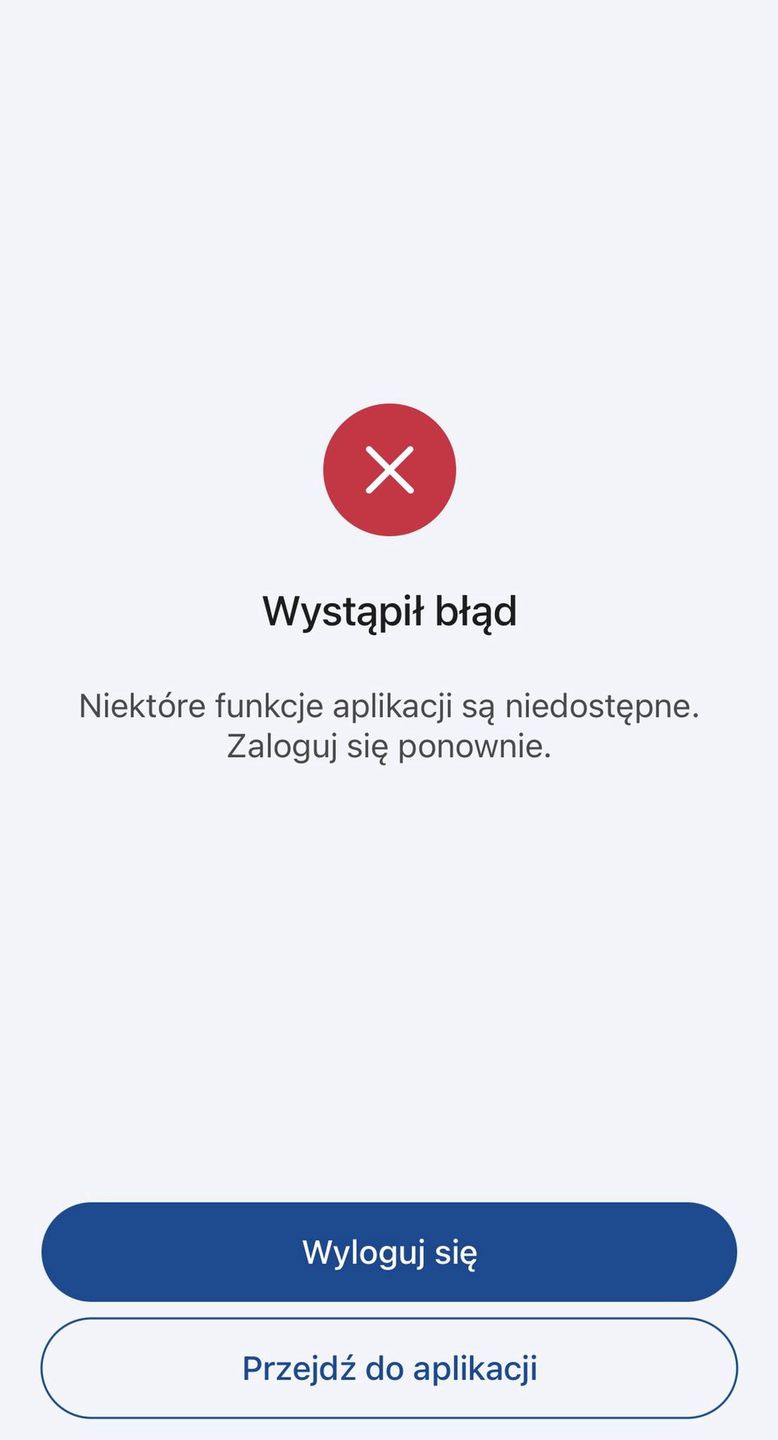
Task: Select Przejdź do aplikacji
Action: [x=389, y=1368]
